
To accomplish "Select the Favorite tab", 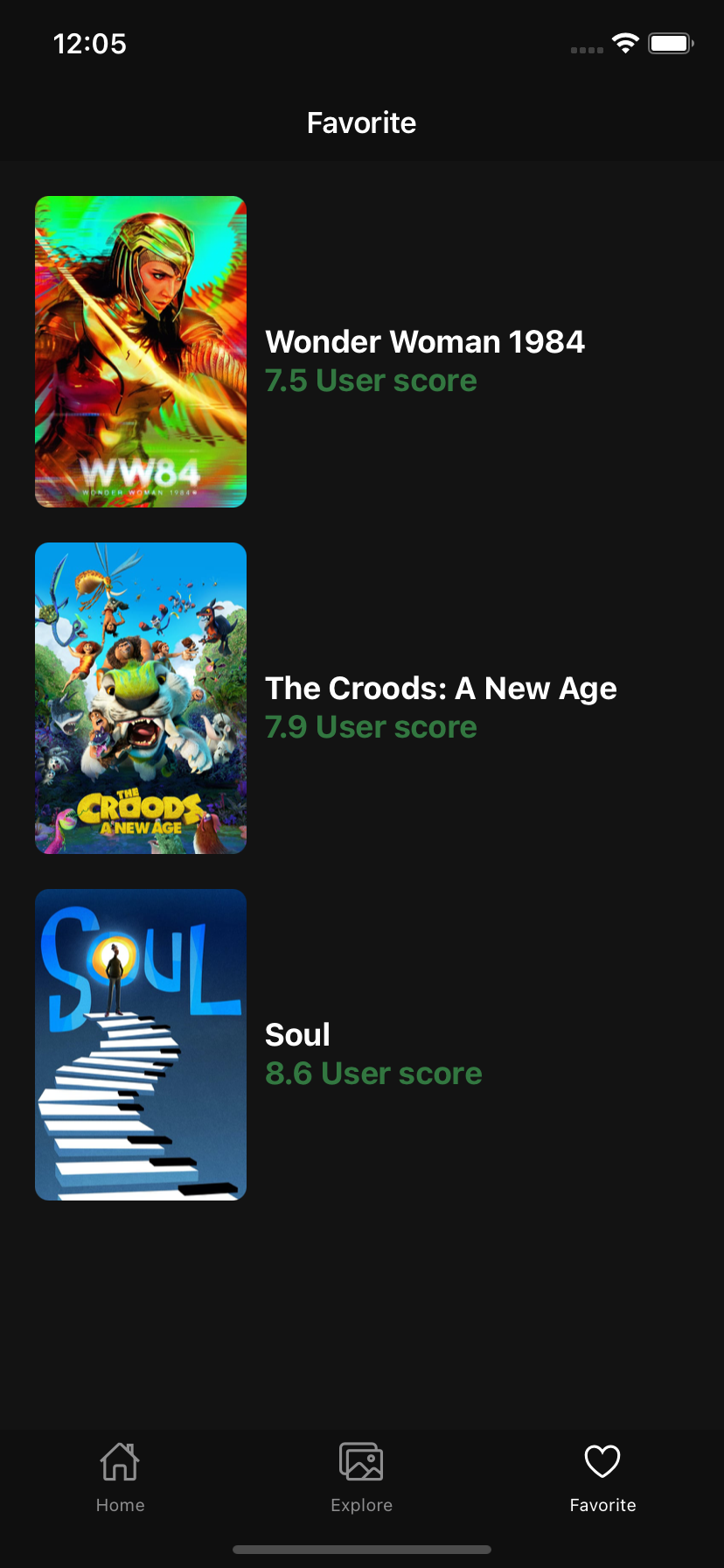I will click(x=602, y=1477).
